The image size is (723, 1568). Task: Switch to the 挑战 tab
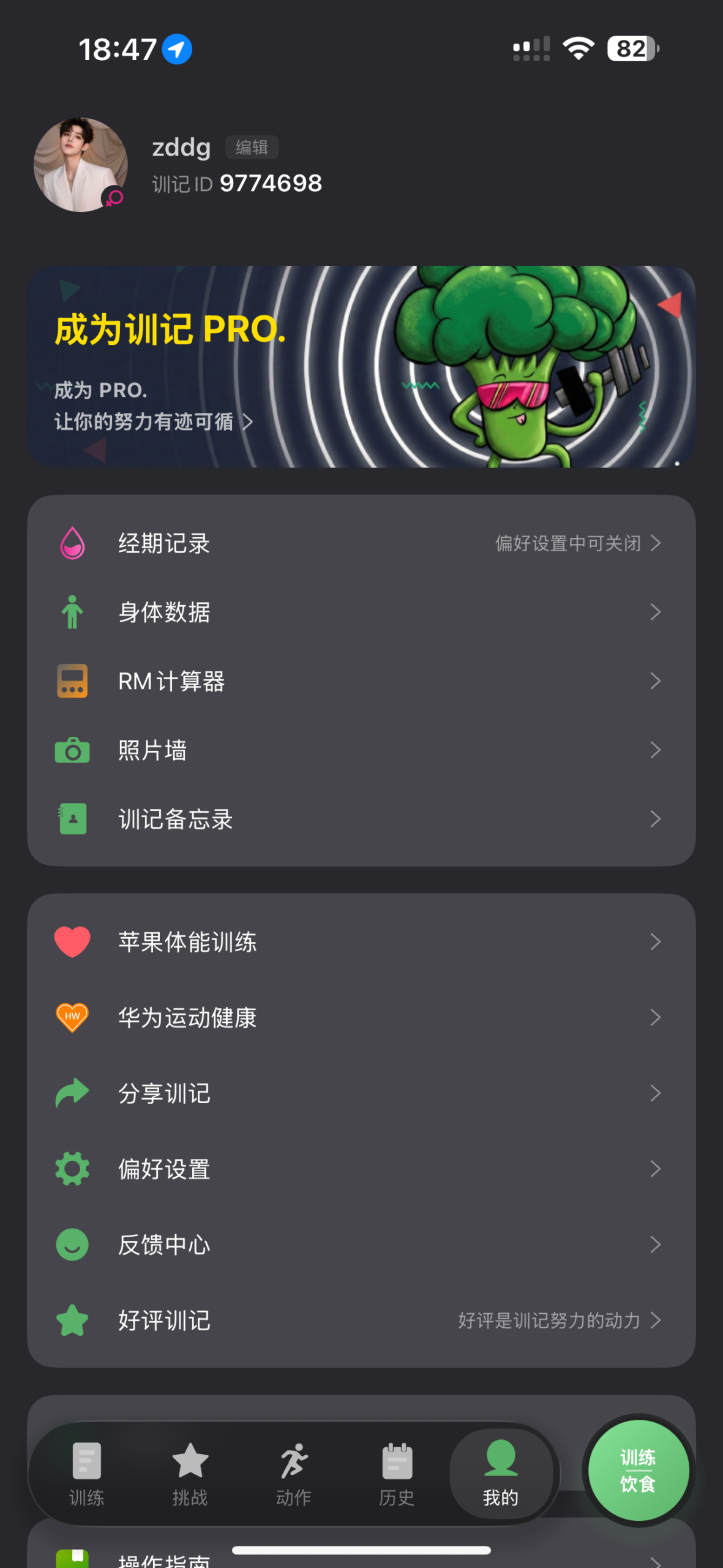[190, 1471]
